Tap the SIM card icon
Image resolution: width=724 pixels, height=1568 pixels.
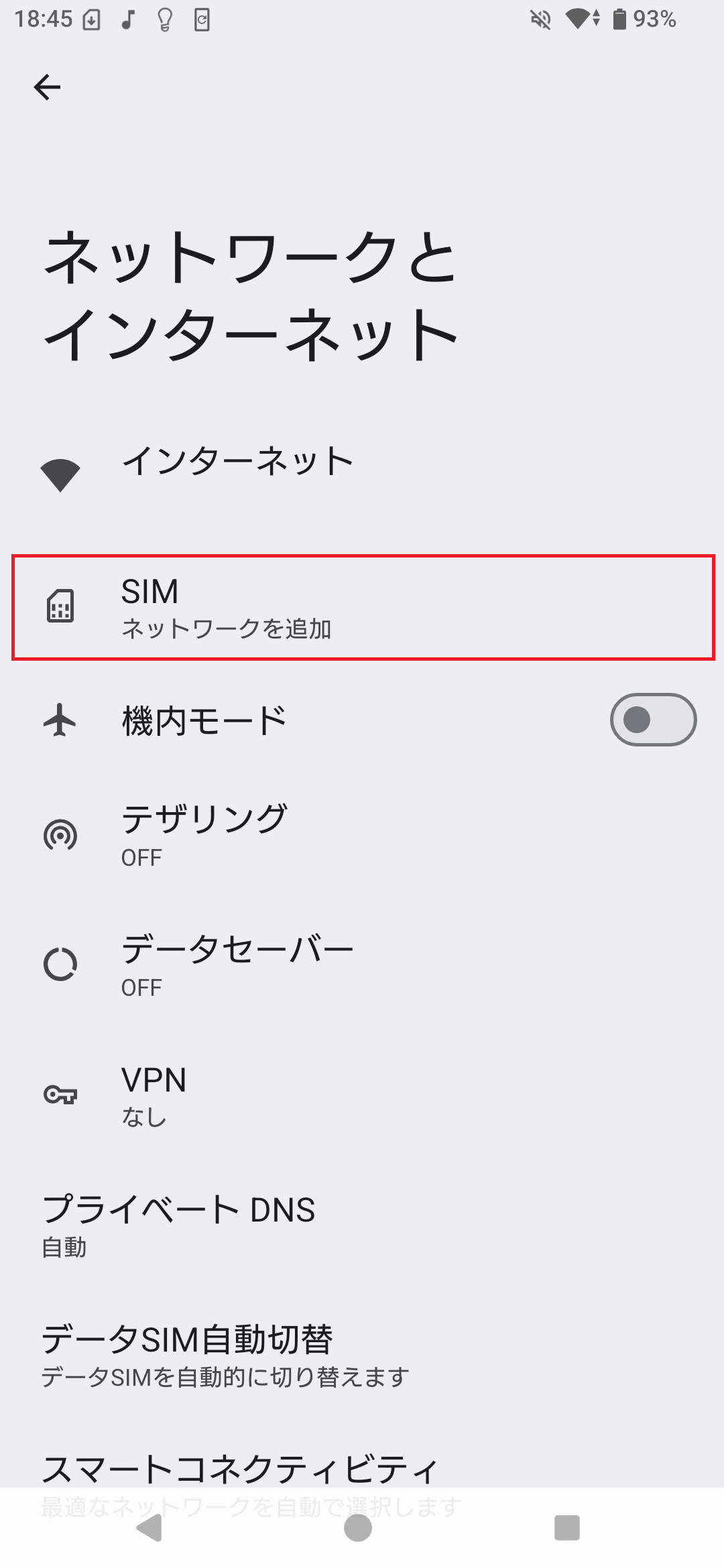[61, 606]
